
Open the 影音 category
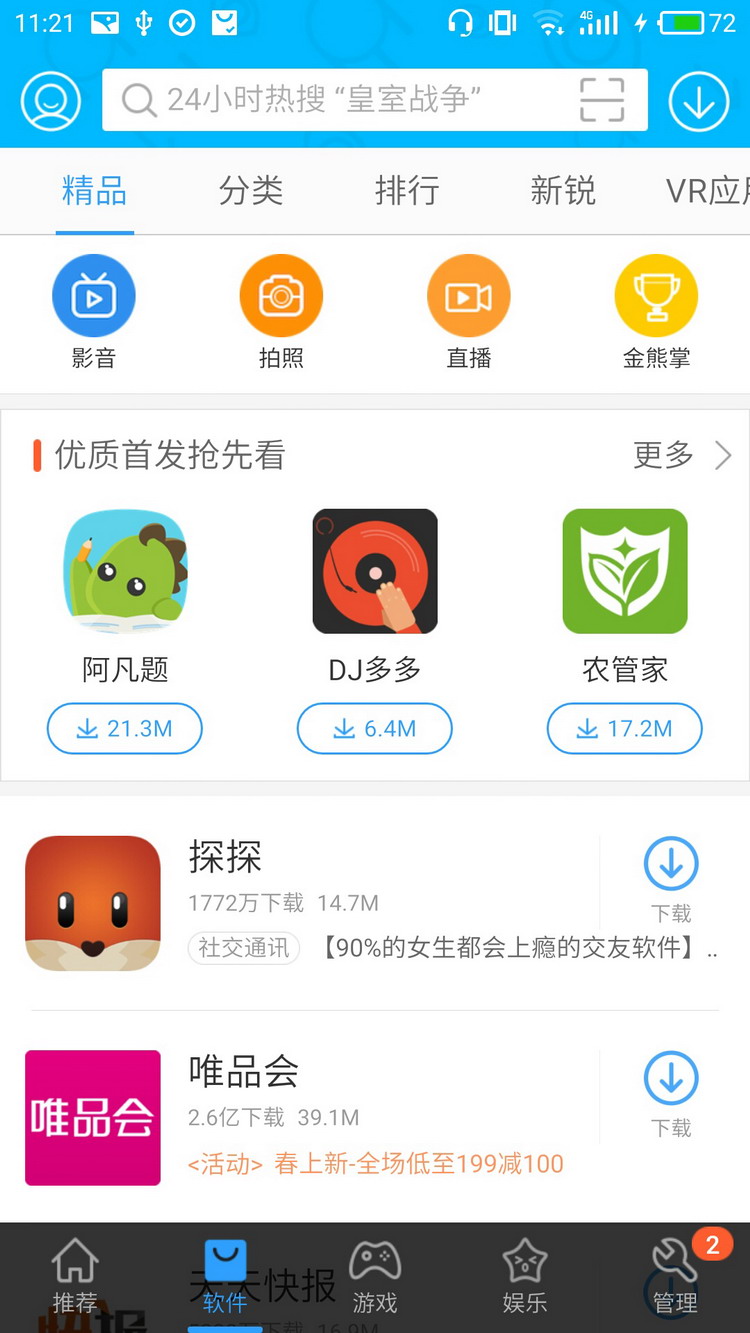(x=94, y=312)
